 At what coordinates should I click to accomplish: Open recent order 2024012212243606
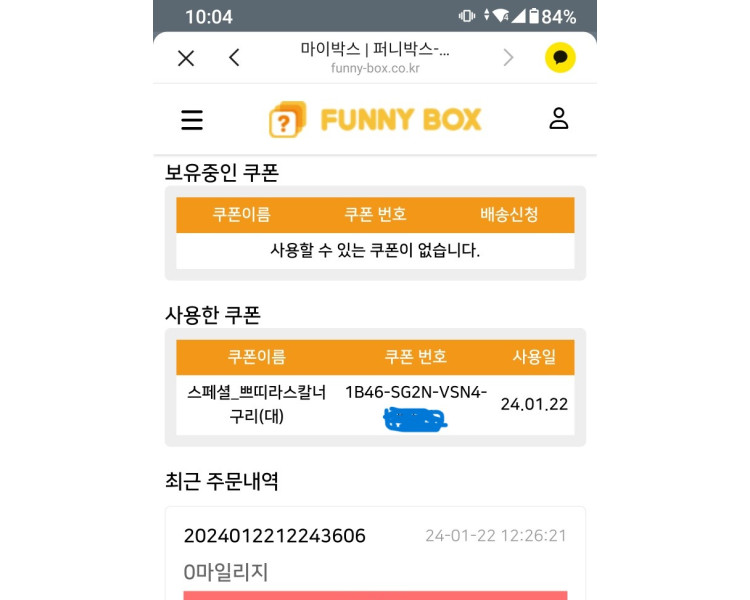point(275,536)
